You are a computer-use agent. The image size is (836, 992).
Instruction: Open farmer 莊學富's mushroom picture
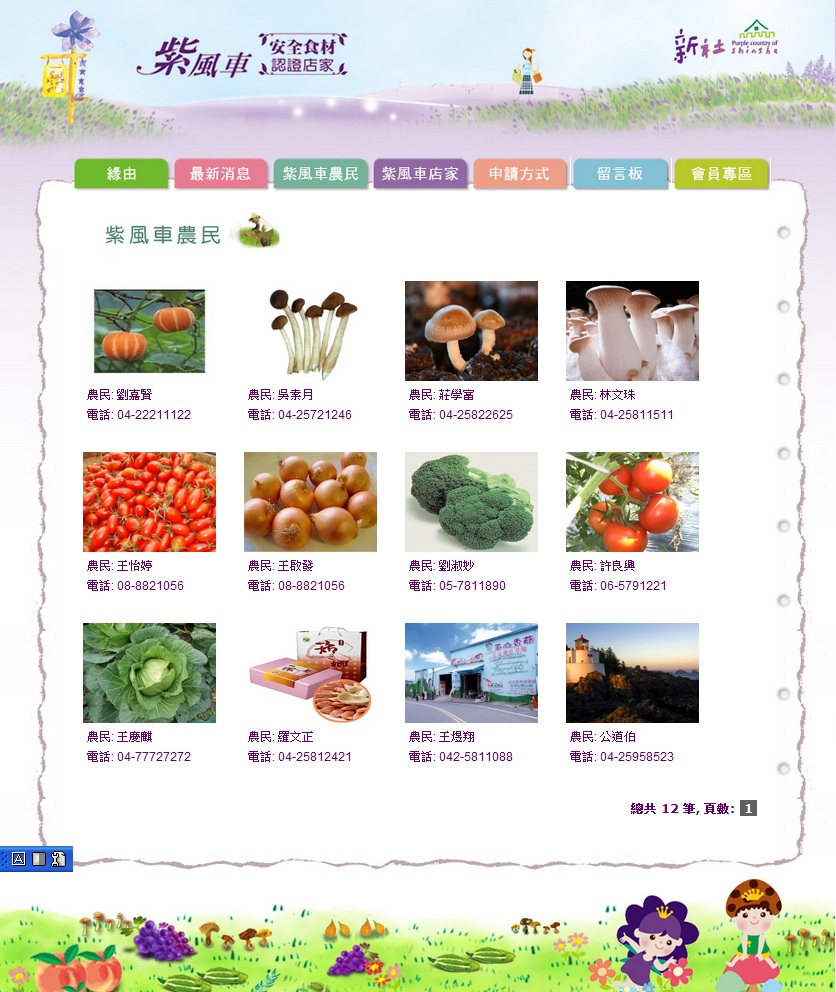[471, 331]
